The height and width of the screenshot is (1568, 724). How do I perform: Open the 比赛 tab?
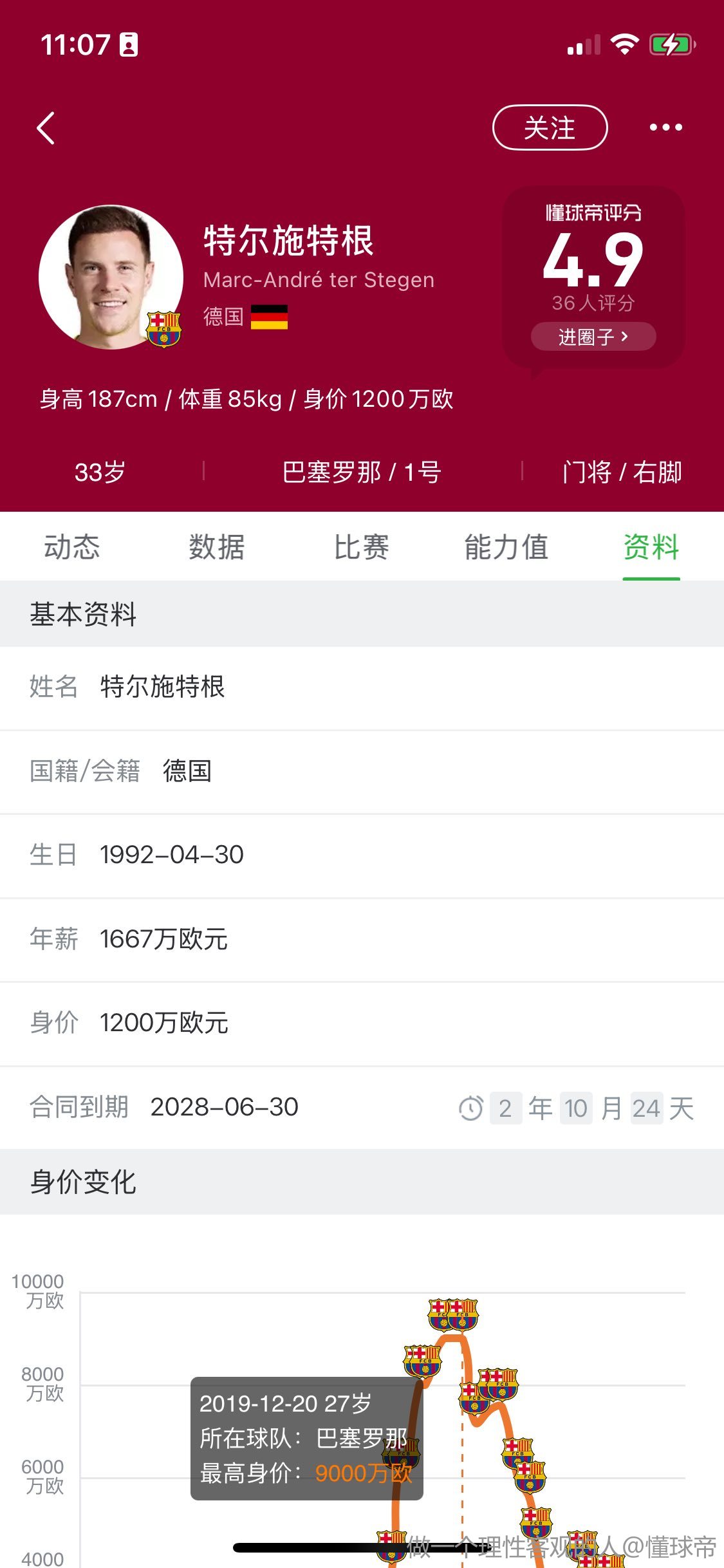[362, 547]
